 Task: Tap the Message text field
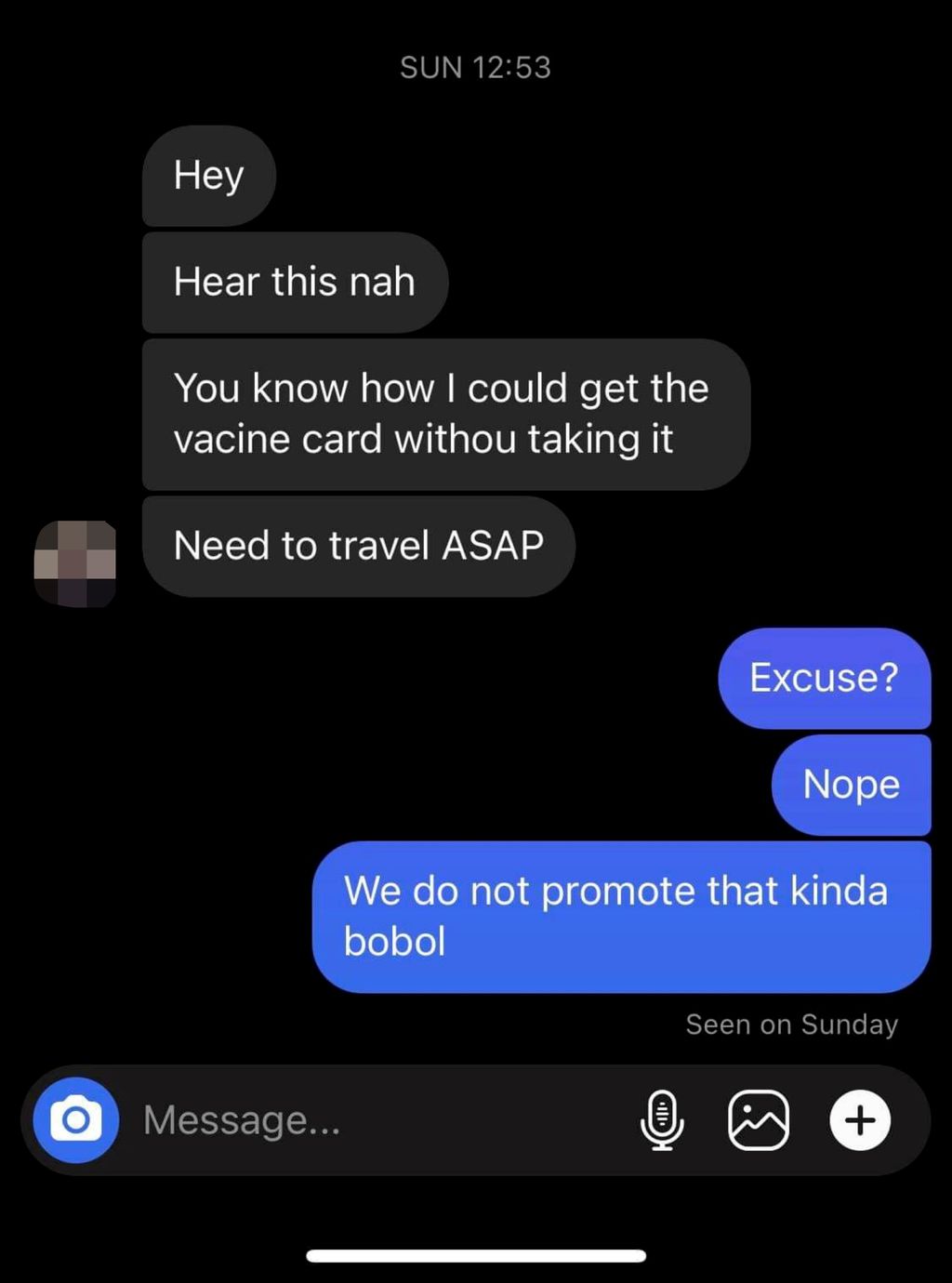click(372, 1120)
